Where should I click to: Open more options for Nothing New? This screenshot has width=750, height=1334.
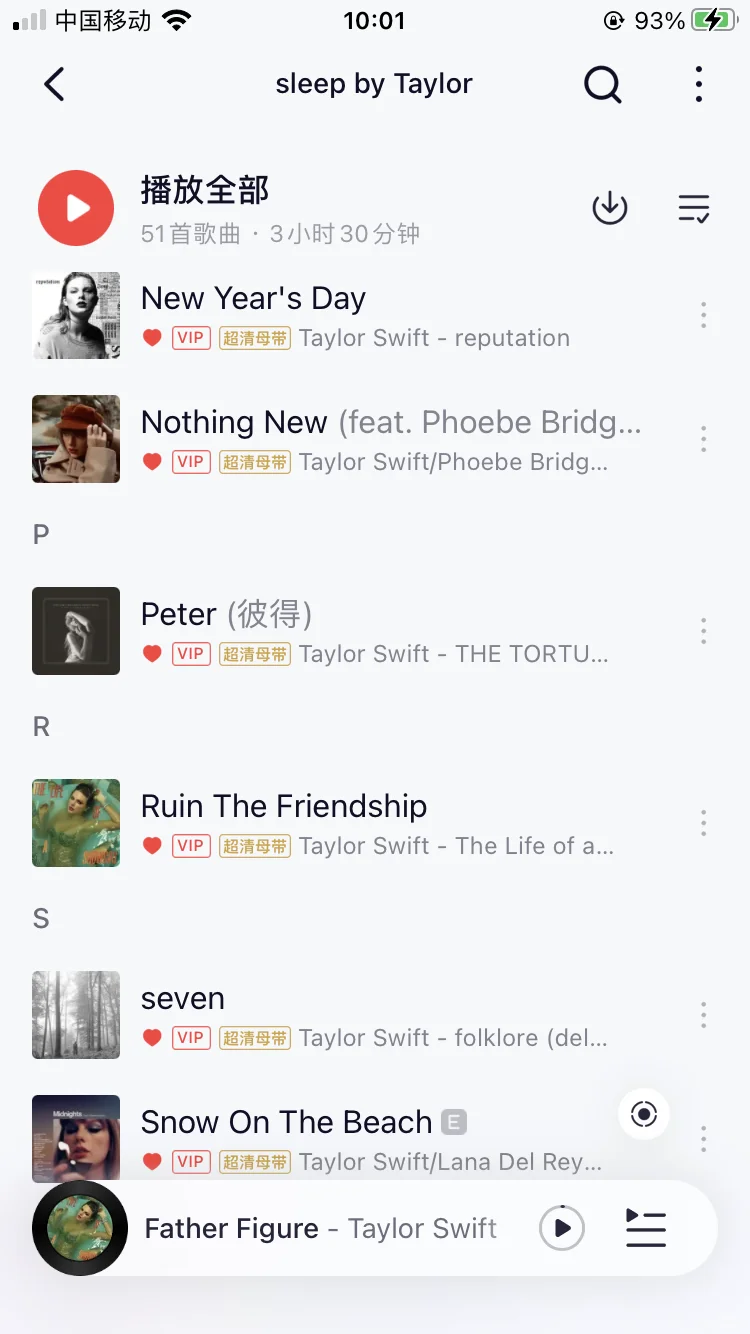pos(704,438)
